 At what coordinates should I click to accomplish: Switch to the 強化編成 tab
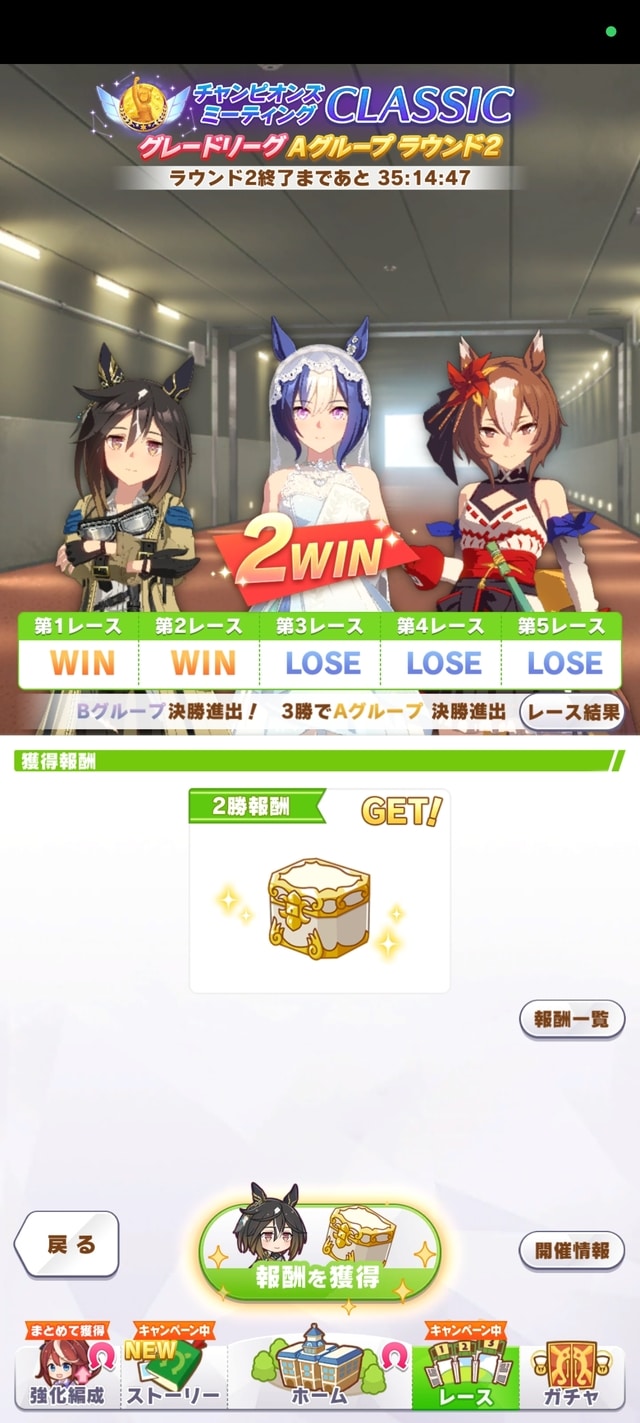point(67,1377)
